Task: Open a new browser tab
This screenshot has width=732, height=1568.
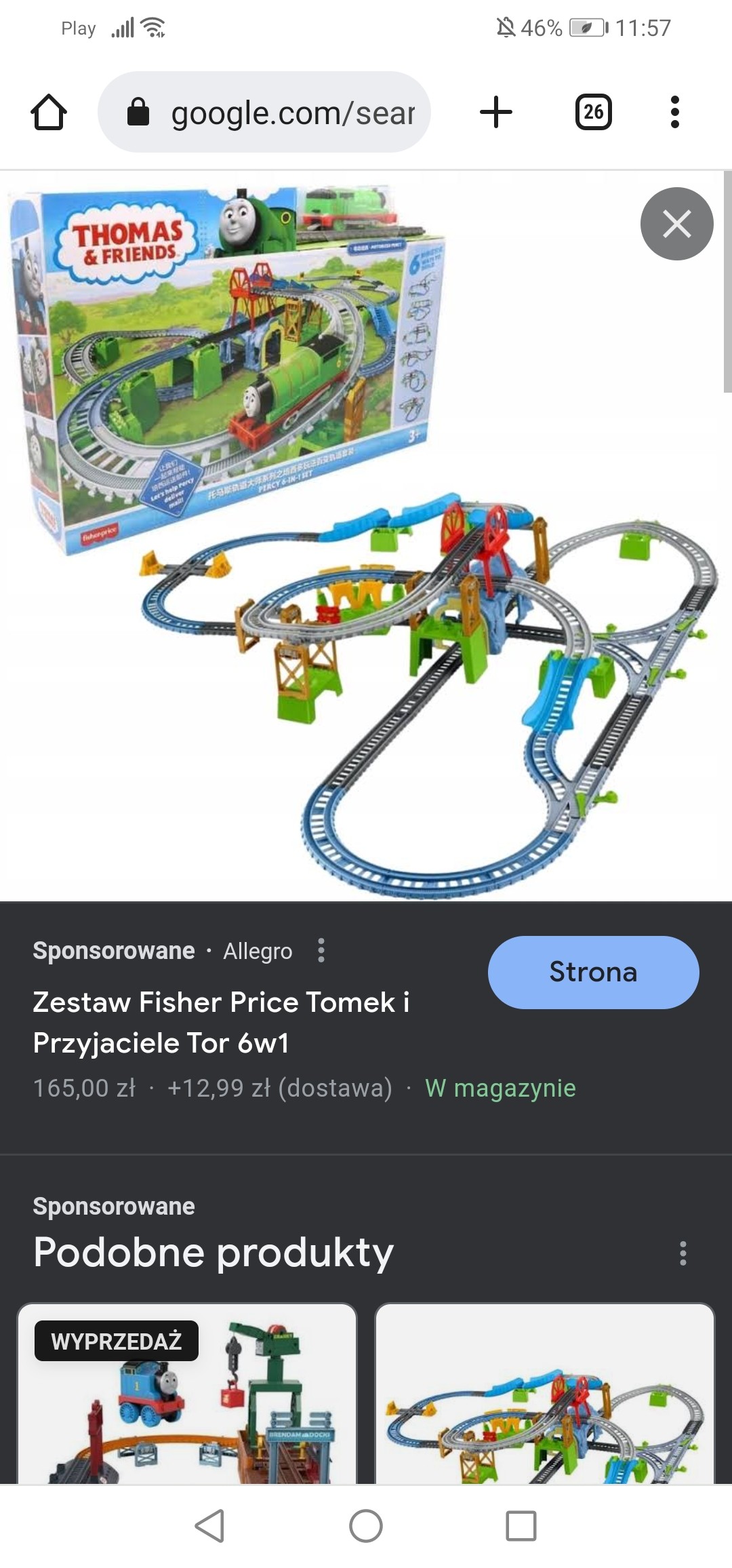Action: pyautogui.click(x=496, y=112)
